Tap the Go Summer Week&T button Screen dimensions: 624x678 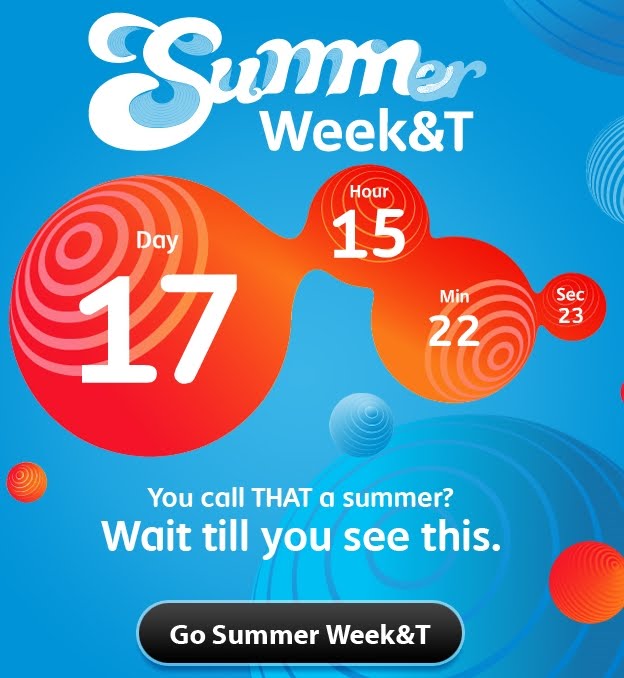click(300, 634)
